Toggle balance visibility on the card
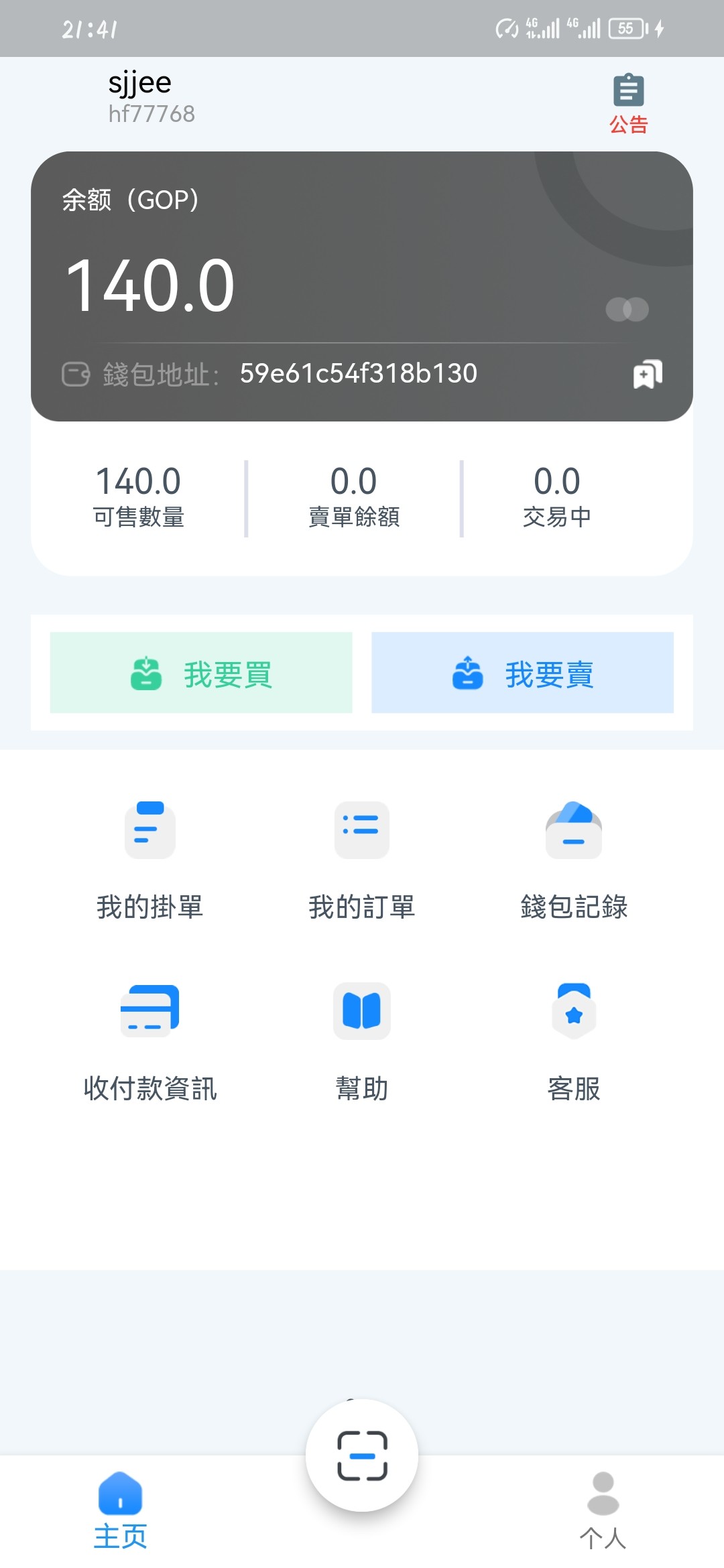The image size is (724, 1568). click(627, 309)
